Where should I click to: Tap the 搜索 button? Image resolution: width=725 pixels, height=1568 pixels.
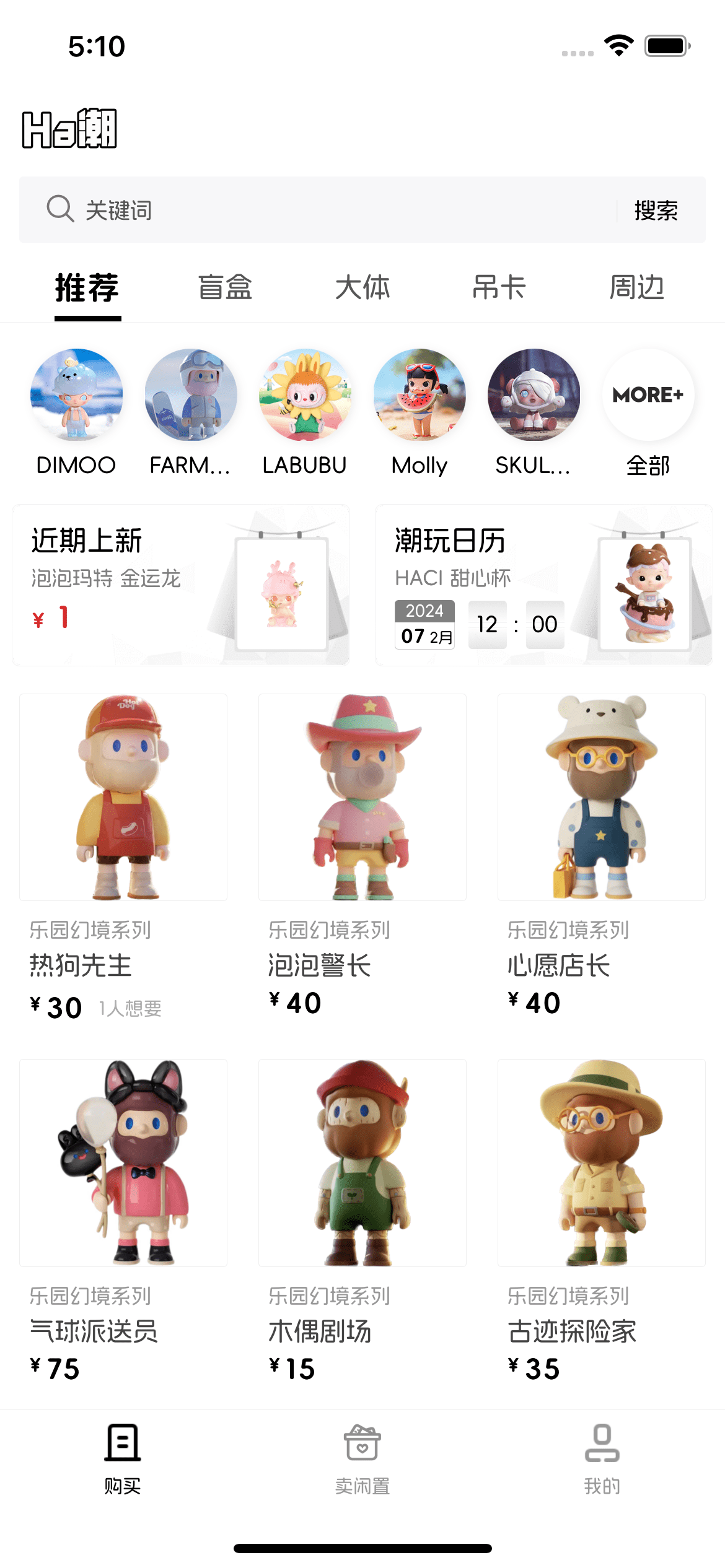[656, 210]
